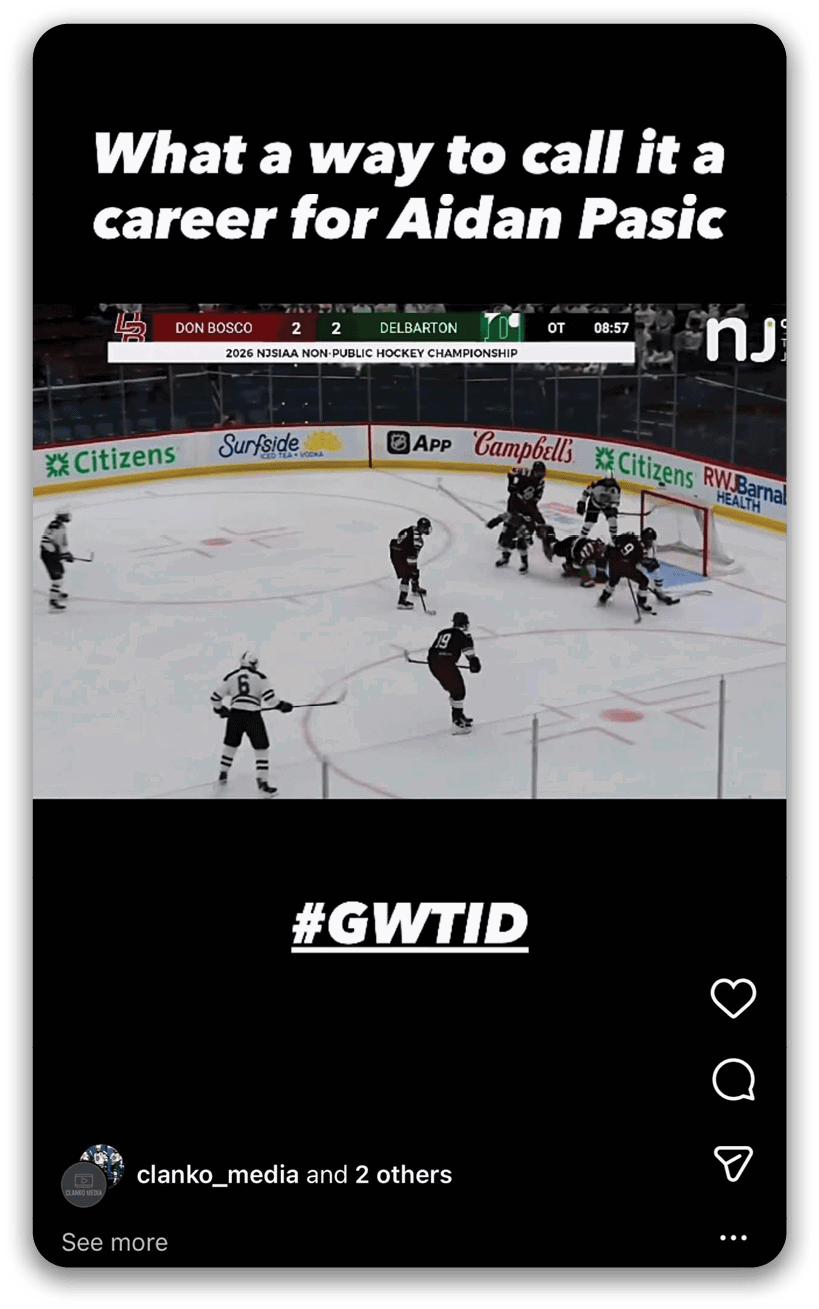
Task: Open clanko_media's profile
Action: [218, 1174]
